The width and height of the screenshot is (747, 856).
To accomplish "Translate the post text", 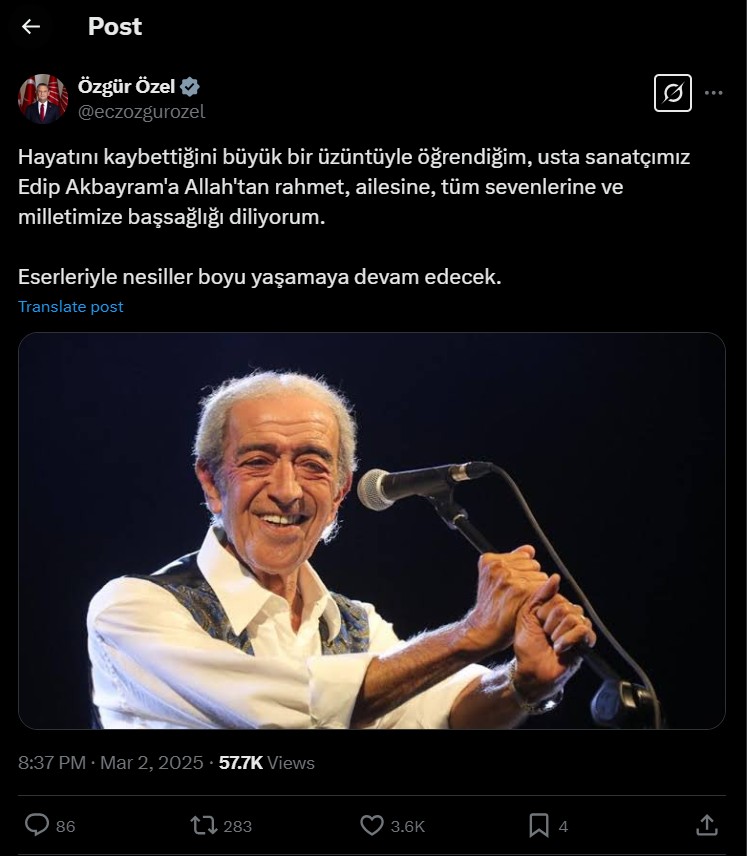I will coord(70,306).
